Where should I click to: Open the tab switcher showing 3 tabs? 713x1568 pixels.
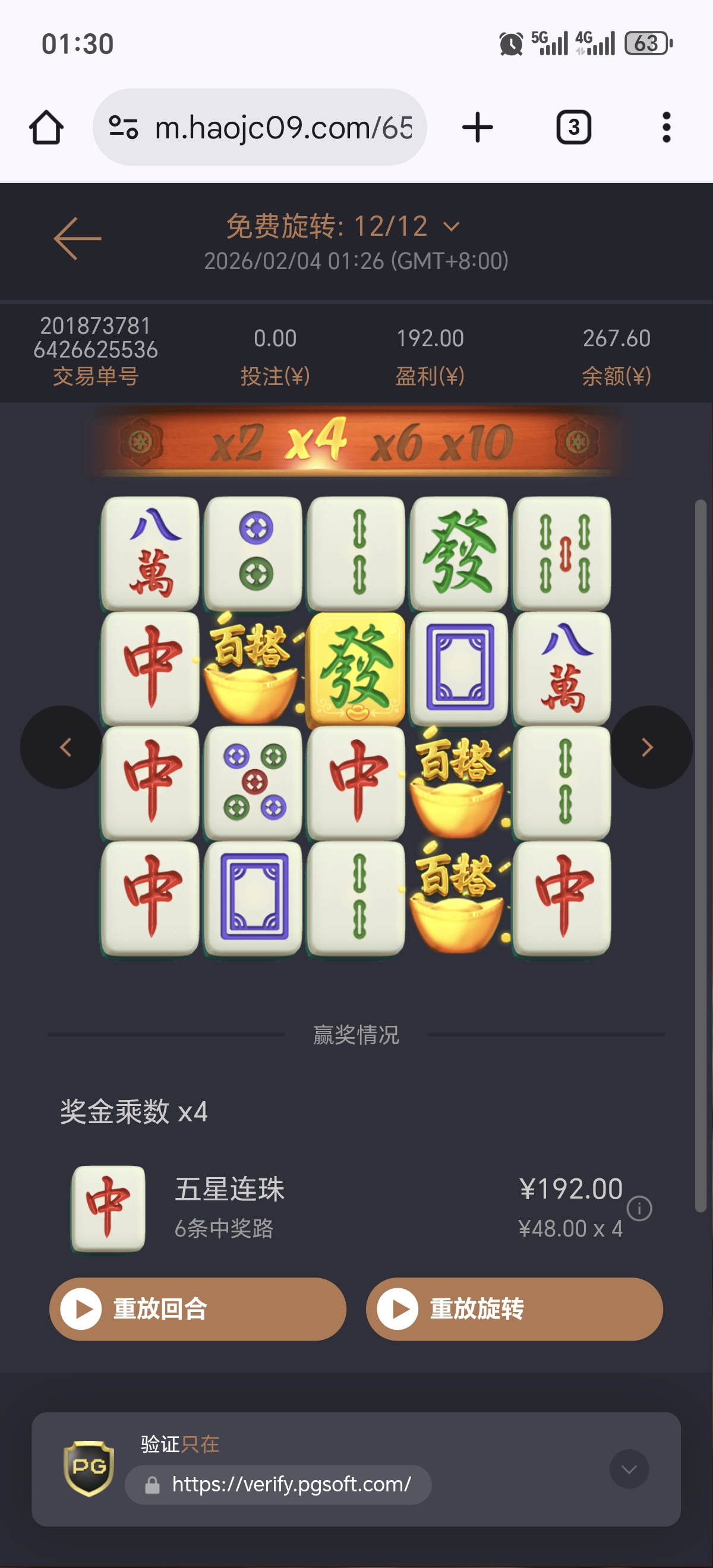[573, 128]
